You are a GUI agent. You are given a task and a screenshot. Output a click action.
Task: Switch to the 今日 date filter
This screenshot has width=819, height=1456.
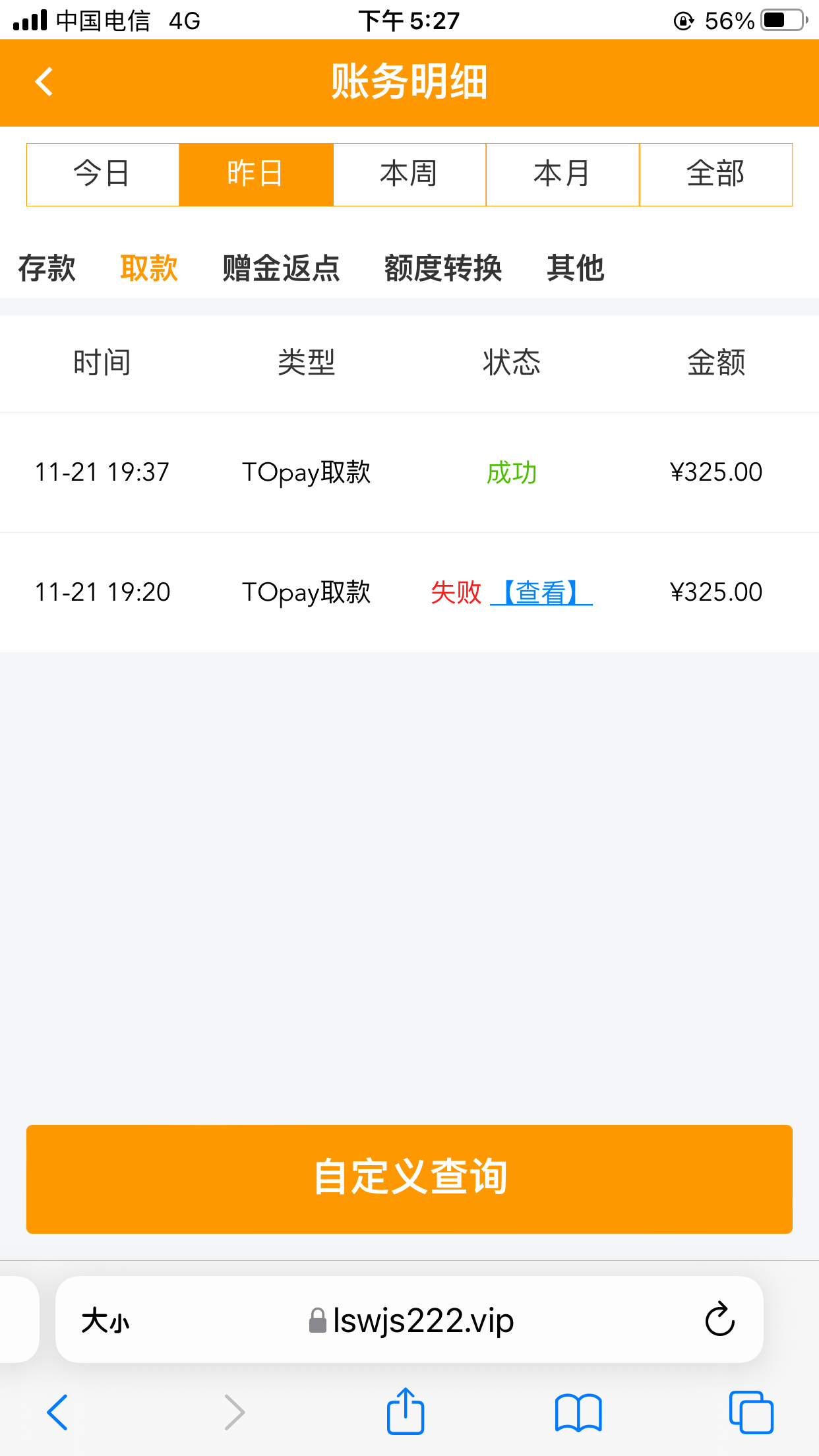coord(102,174)
